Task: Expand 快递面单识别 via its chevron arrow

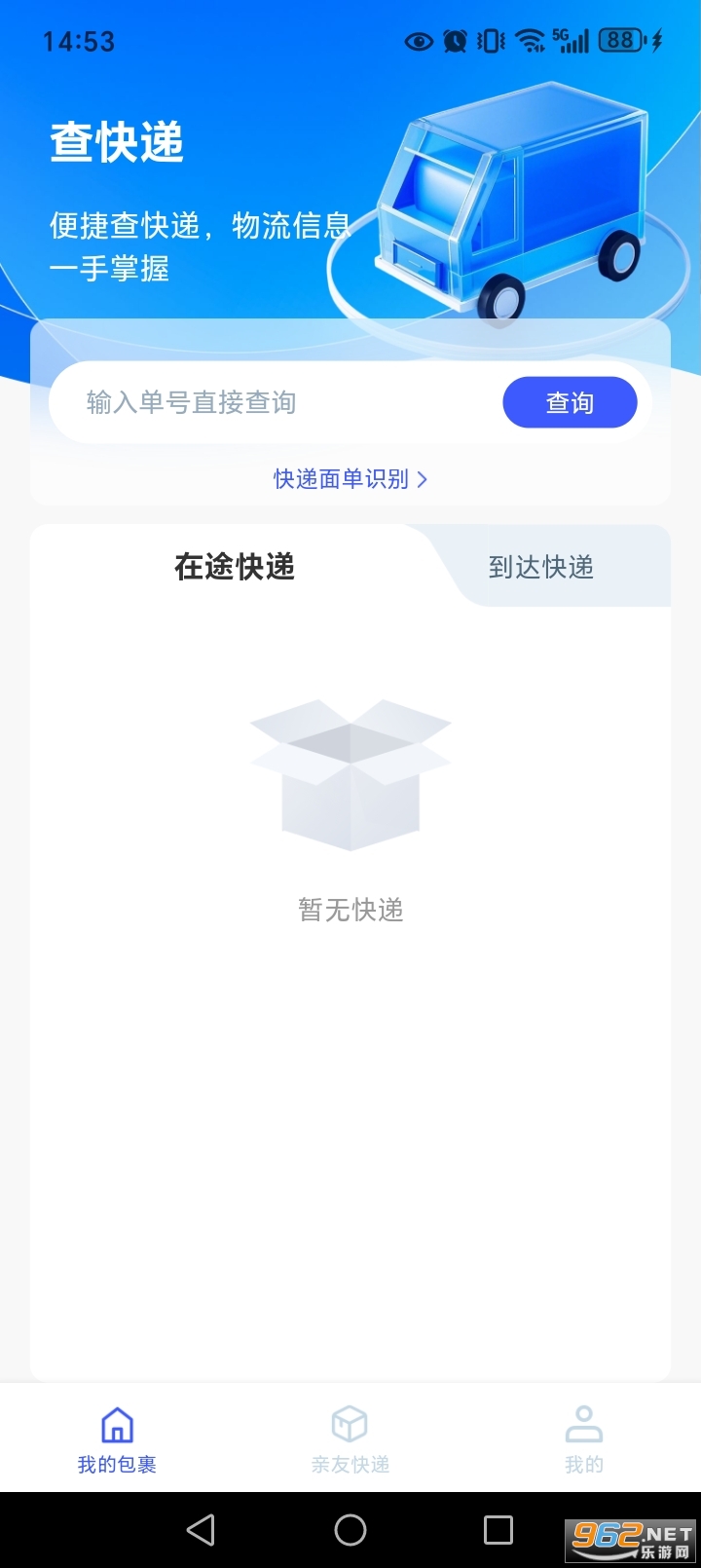Action: click(x=423, y=479)
